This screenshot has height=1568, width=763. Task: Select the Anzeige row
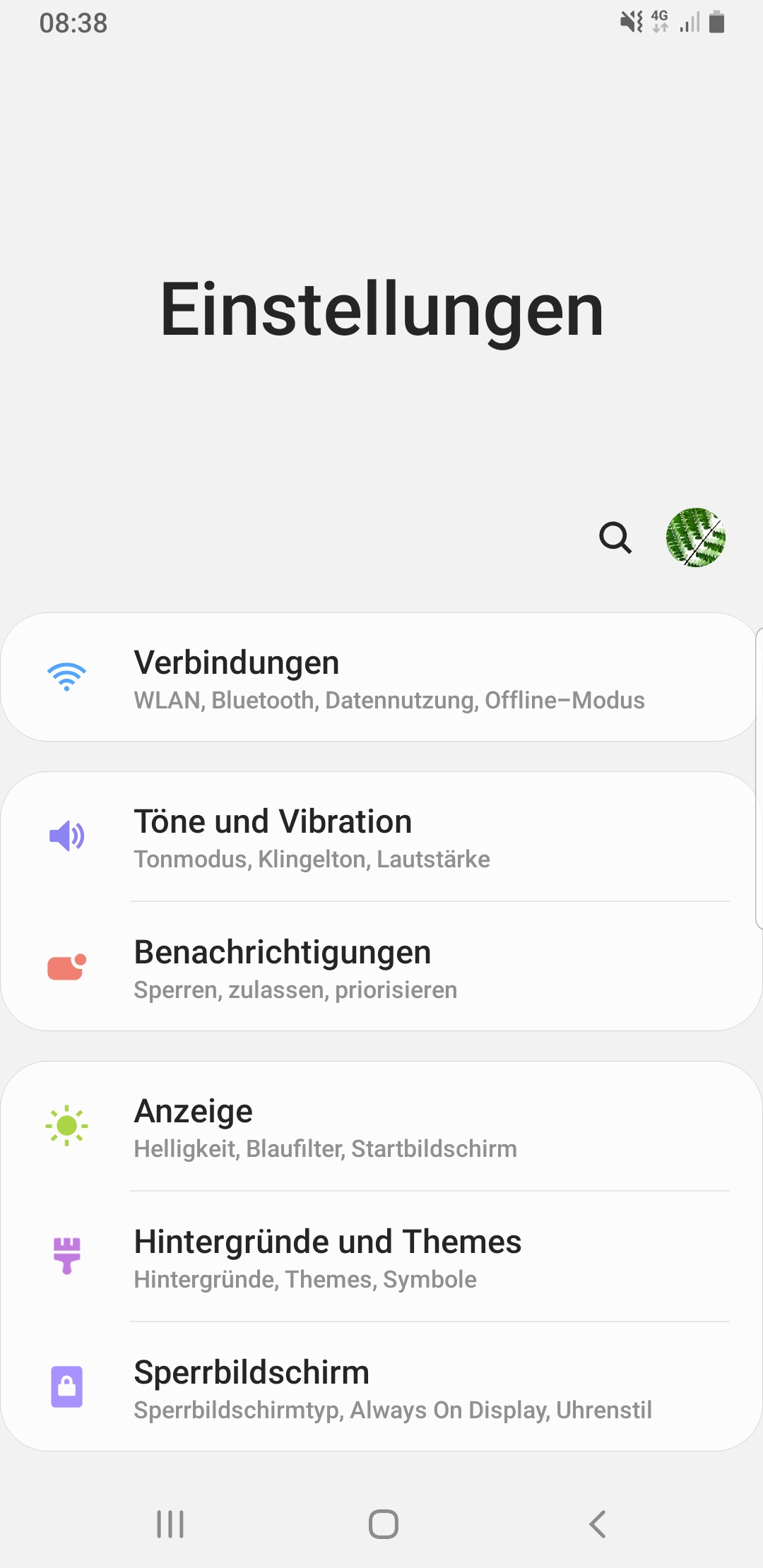click(381, 1127)
